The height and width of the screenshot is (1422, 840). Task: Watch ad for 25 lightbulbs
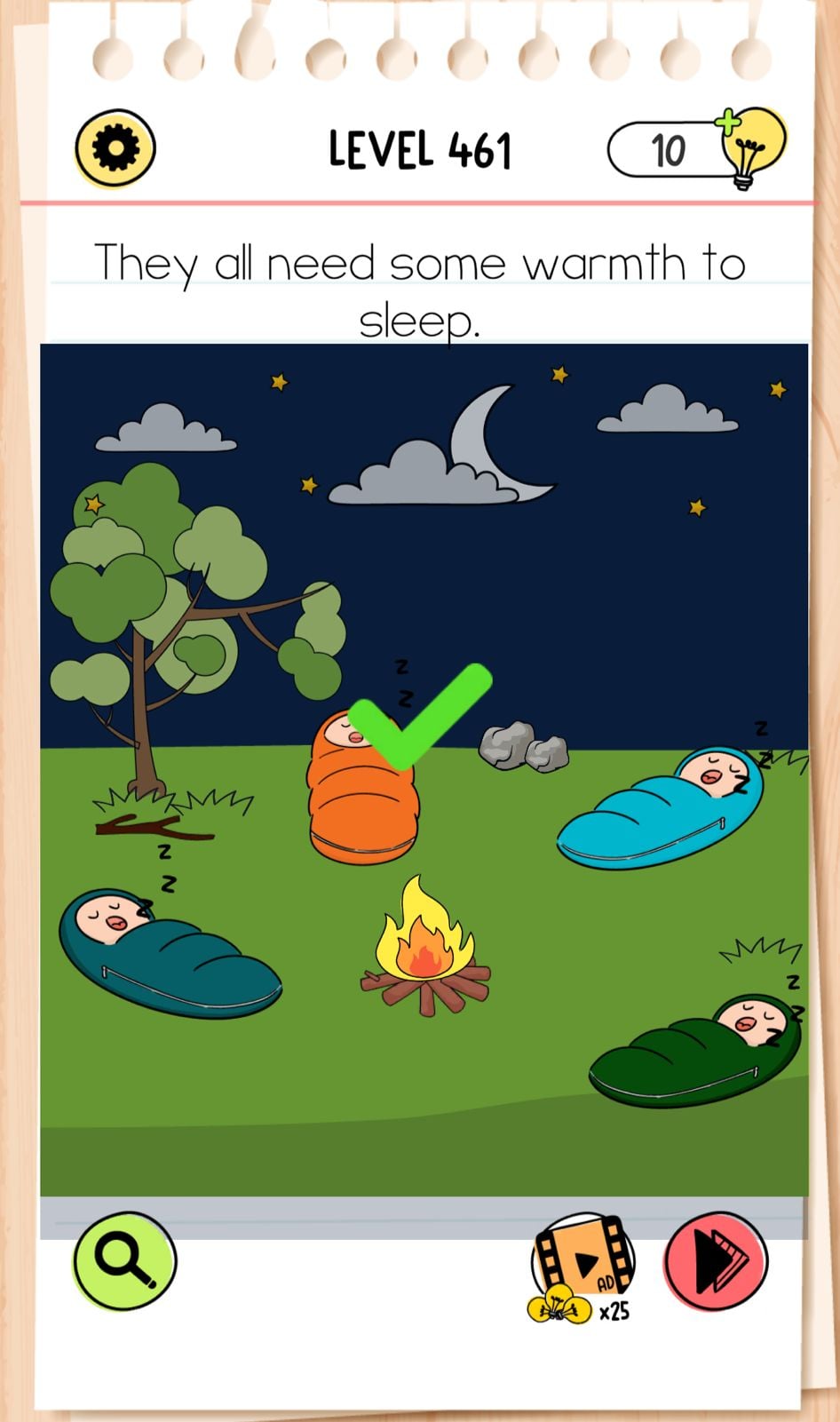tap(582, 1266)
